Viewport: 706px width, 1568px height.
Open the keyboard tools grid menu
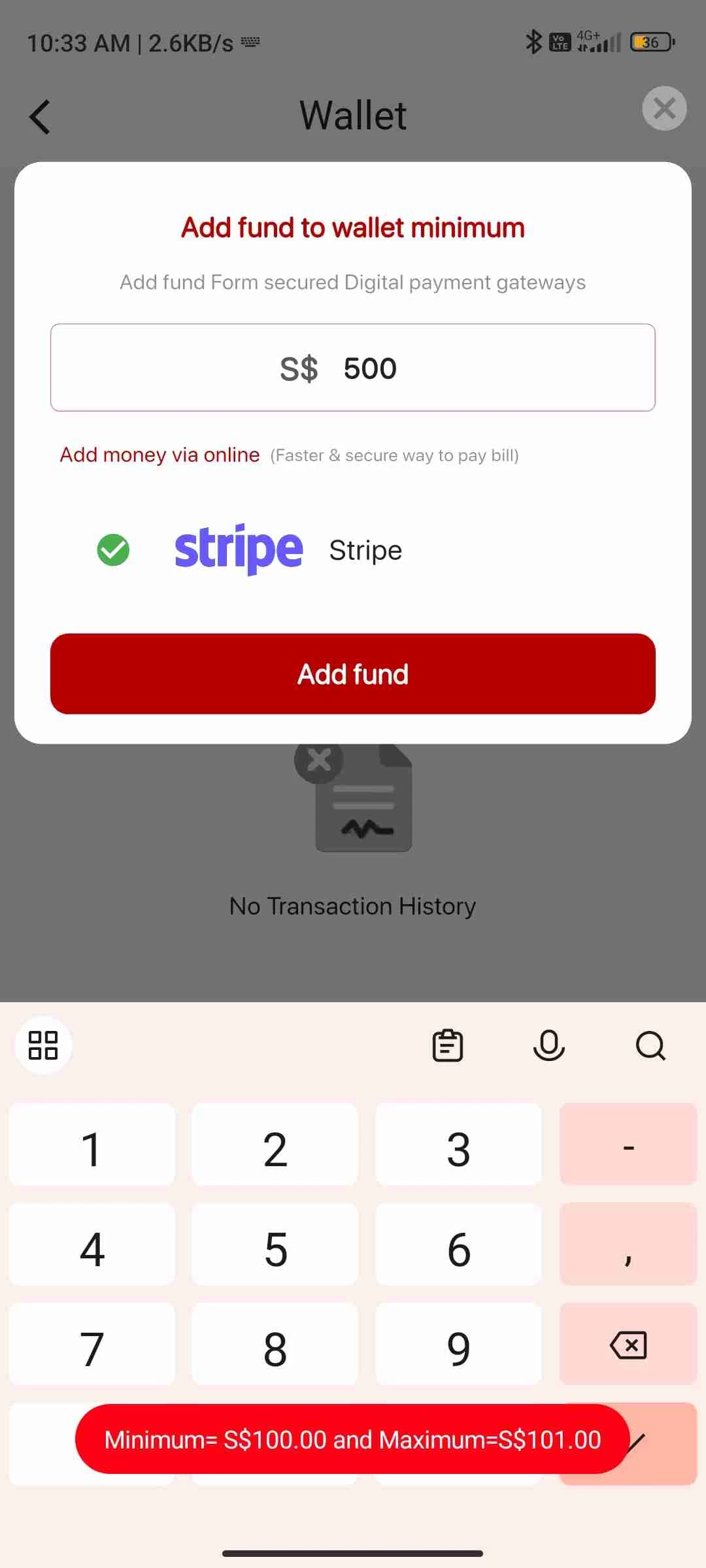tap(43, 1045)
